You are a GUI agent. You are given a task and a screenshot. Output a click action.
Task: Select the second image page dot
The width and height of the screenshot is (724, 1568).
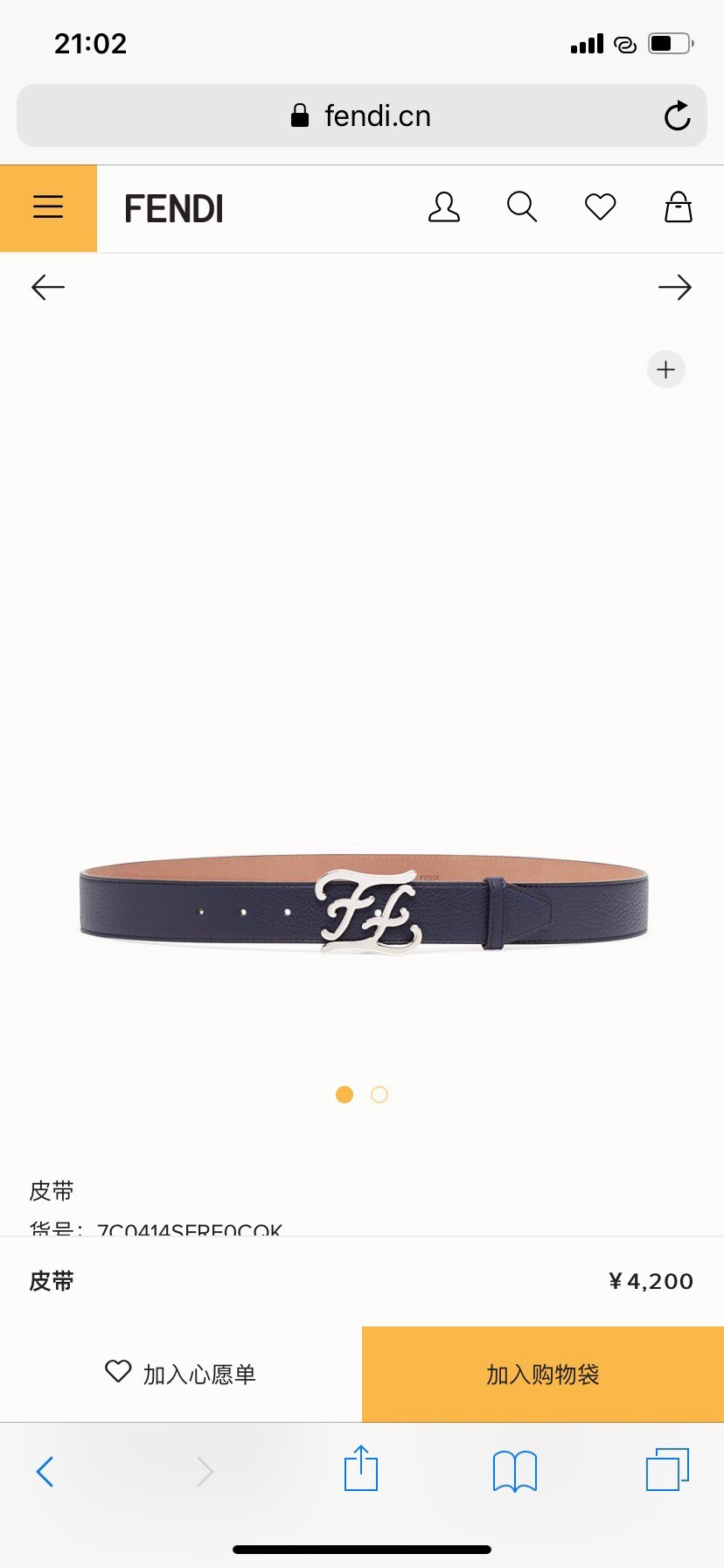pyautogui.click(x=379, y=1095)
